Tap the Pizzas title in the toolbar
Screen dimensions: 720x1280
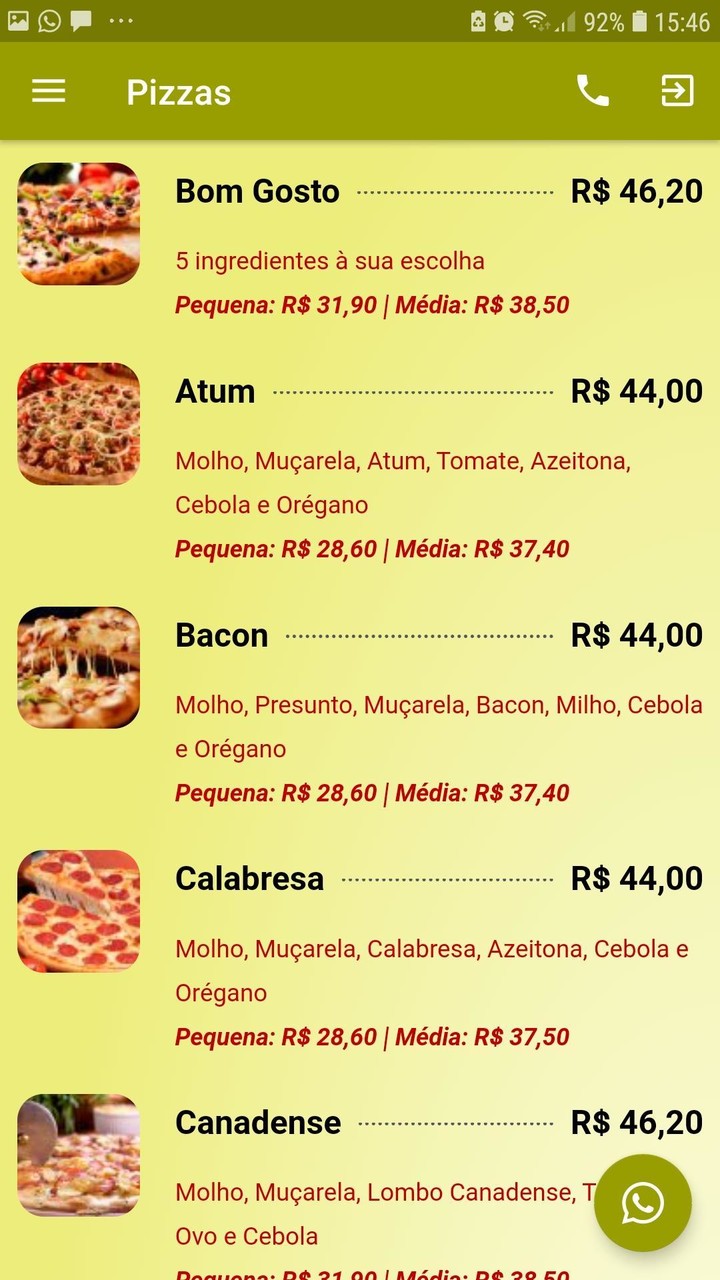[178, 91]
